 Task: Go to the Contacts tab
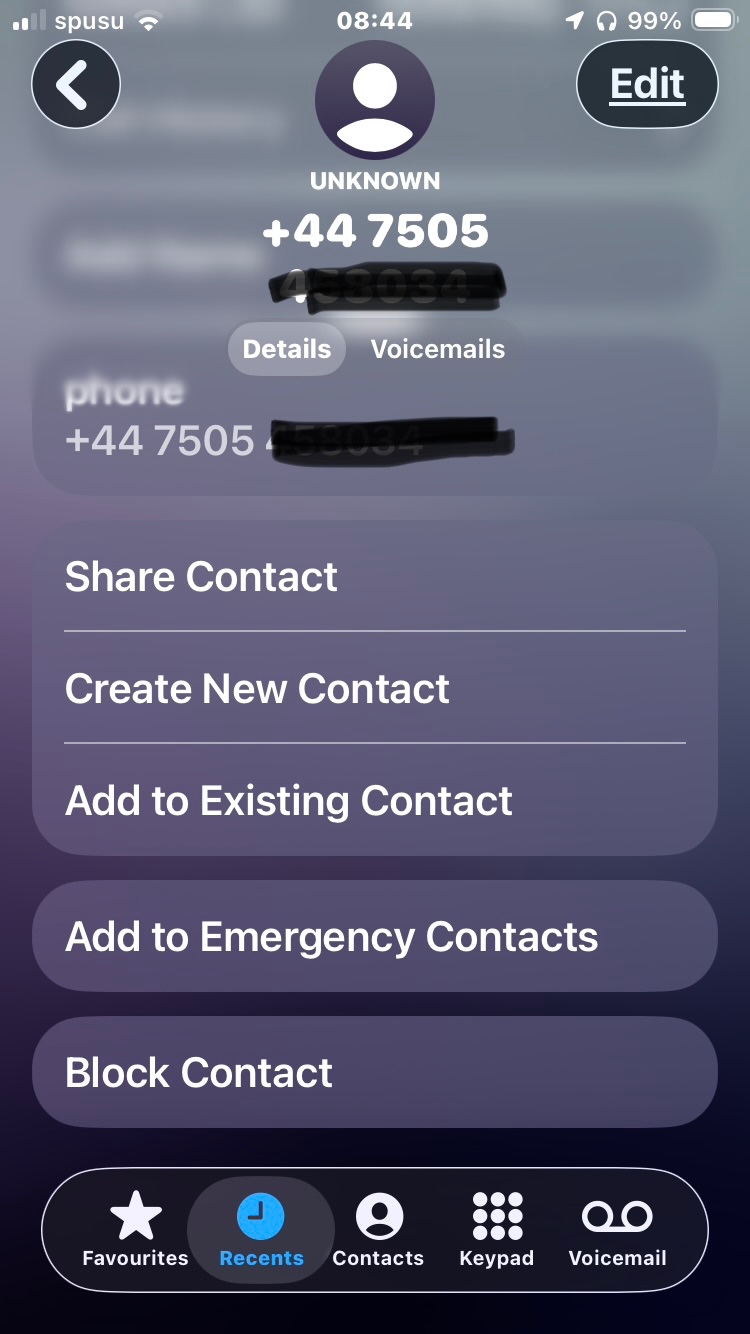pyautogui.click(x=378, y=1230)
